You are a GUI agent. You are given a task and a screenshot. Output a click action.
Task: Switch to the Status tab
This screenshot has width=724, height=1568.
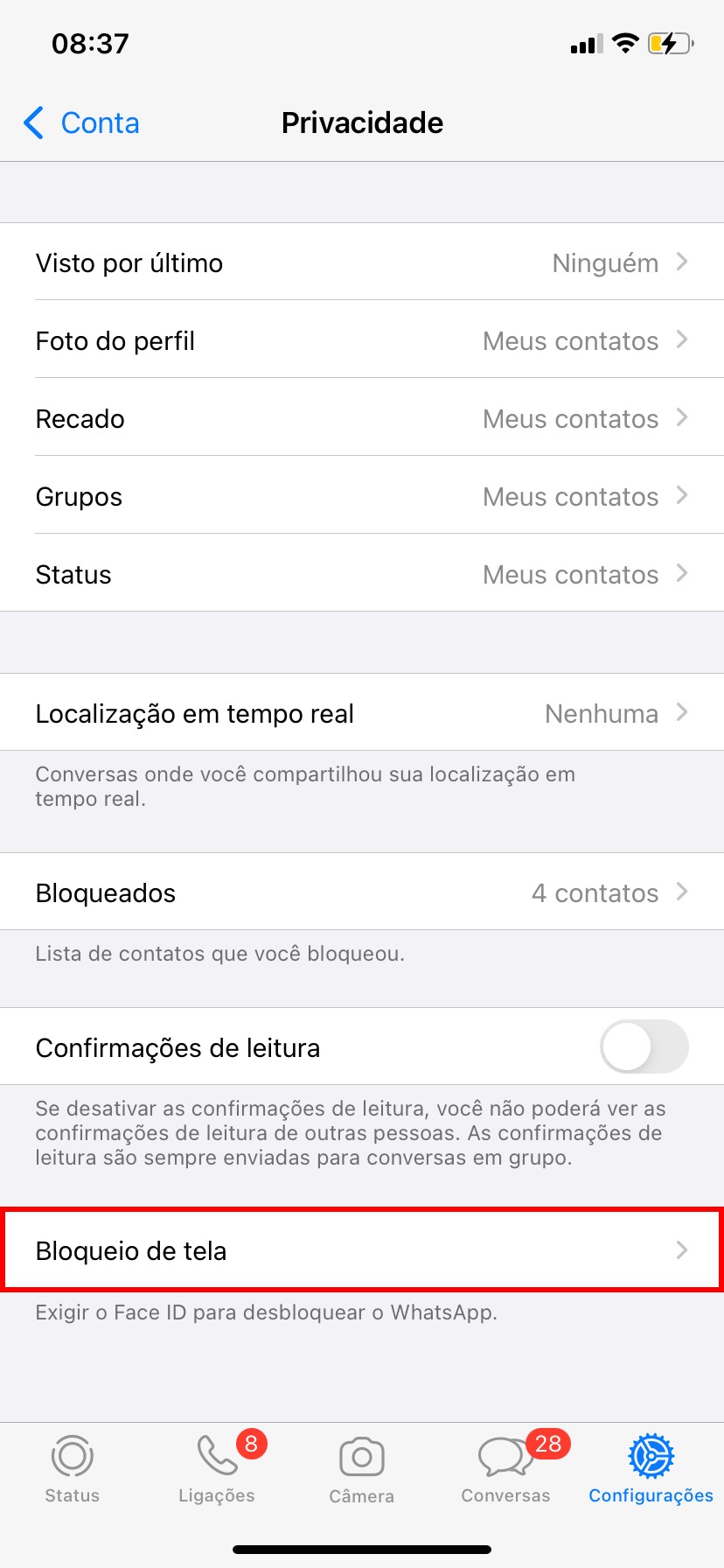(73, 1470)
